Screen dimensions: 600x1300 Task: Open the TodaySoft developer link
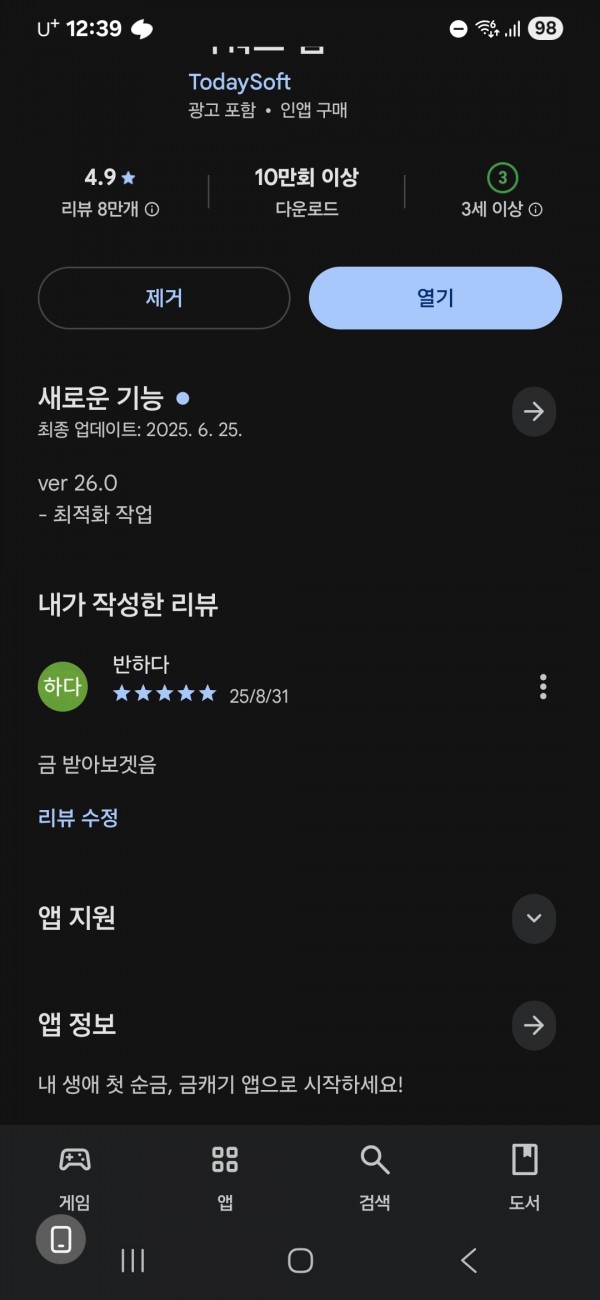(240, 81)
